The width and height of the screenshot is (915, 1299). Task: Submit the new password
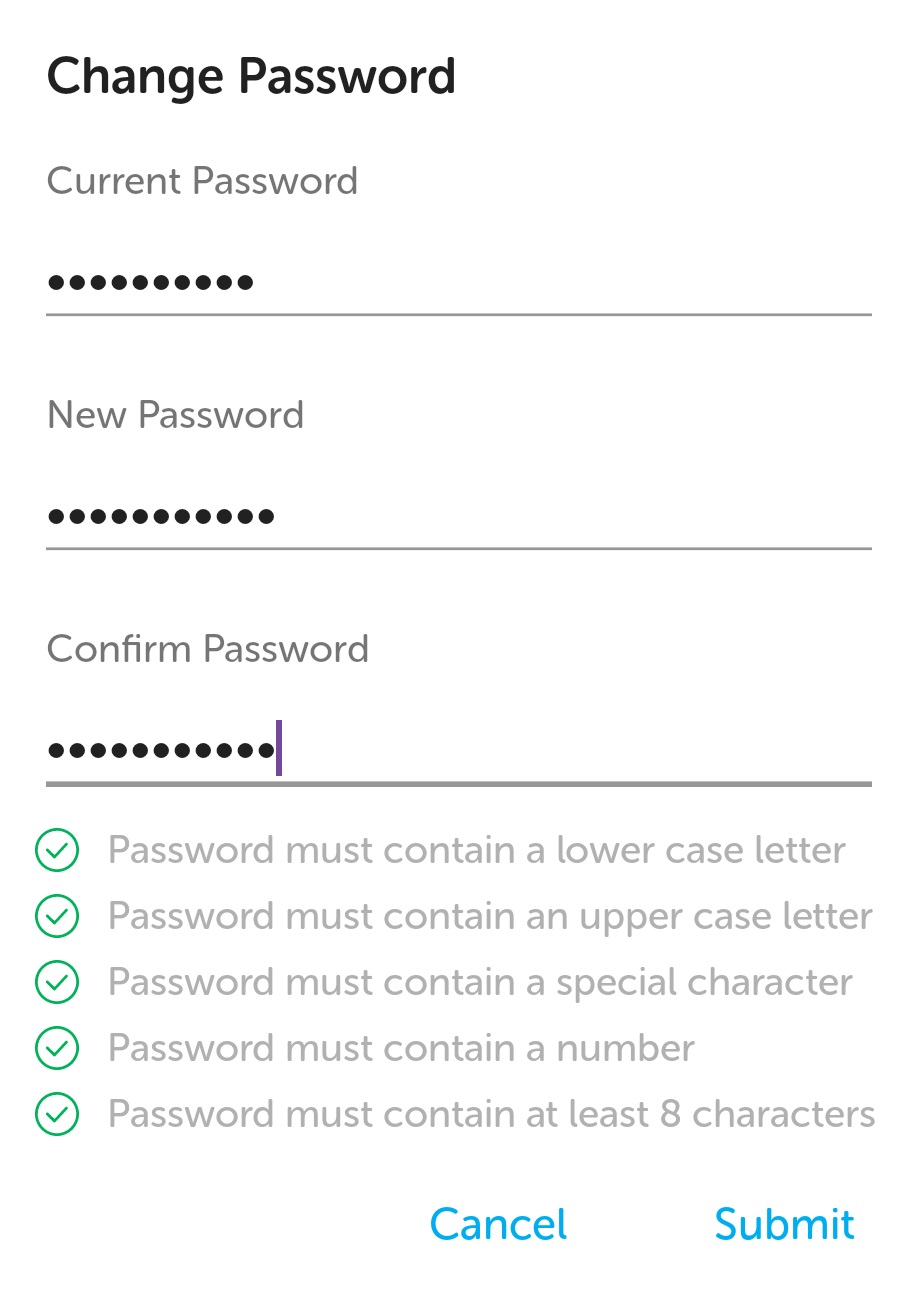(x=784, y=1224)
